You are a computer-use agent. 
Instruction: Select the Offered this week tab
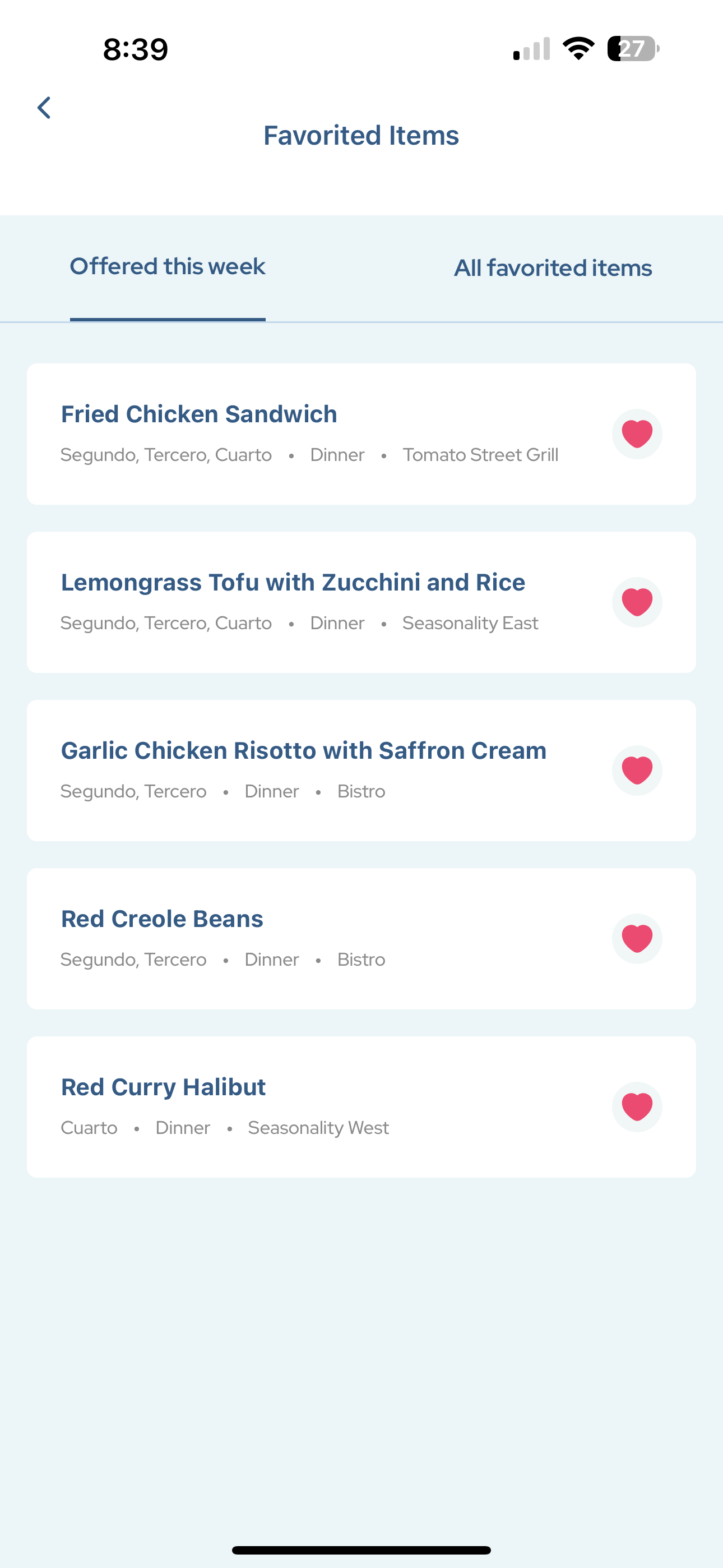168,266
